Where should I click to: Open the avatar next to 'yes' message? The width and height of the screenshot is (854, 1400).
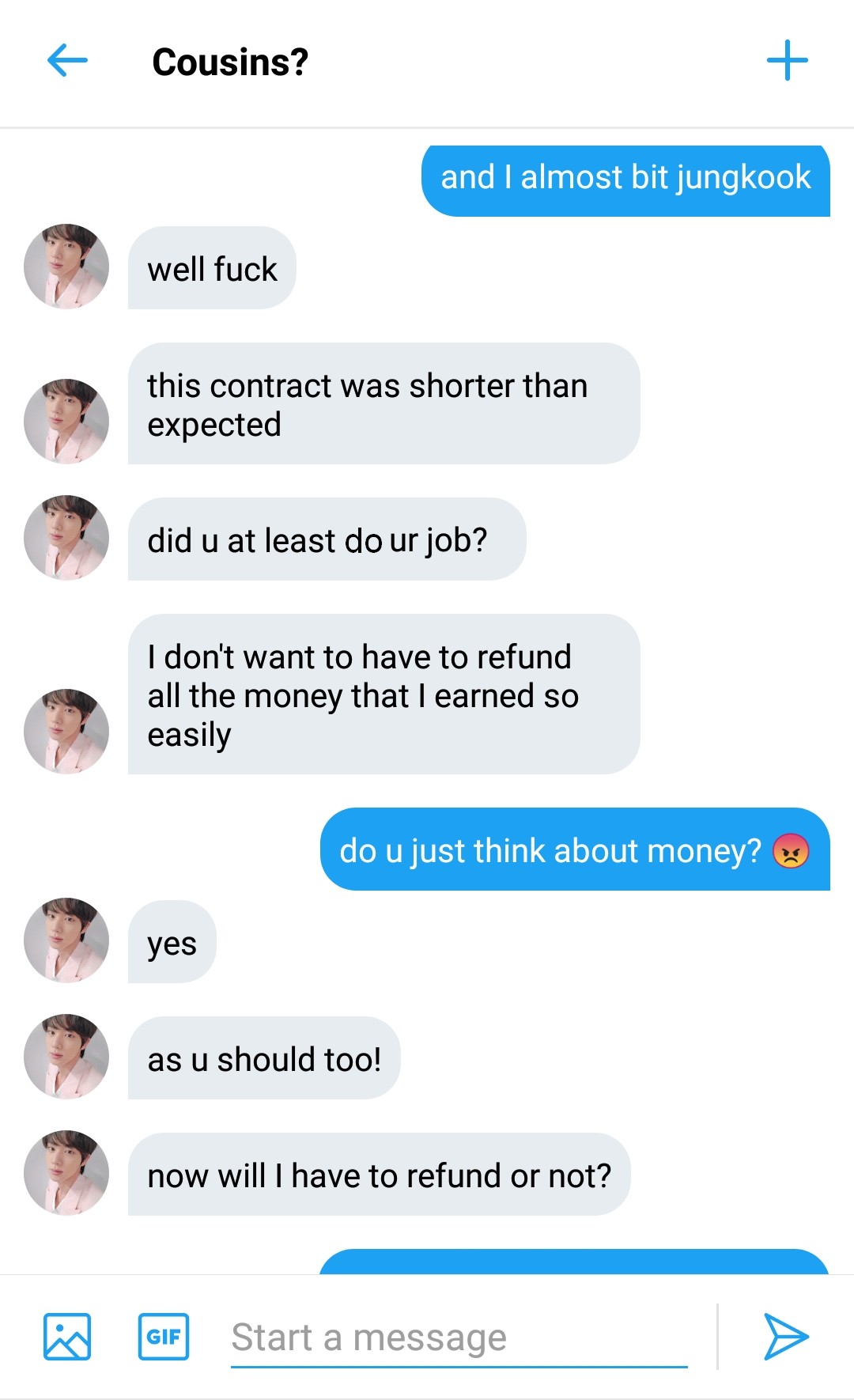(x=66, y=940)
